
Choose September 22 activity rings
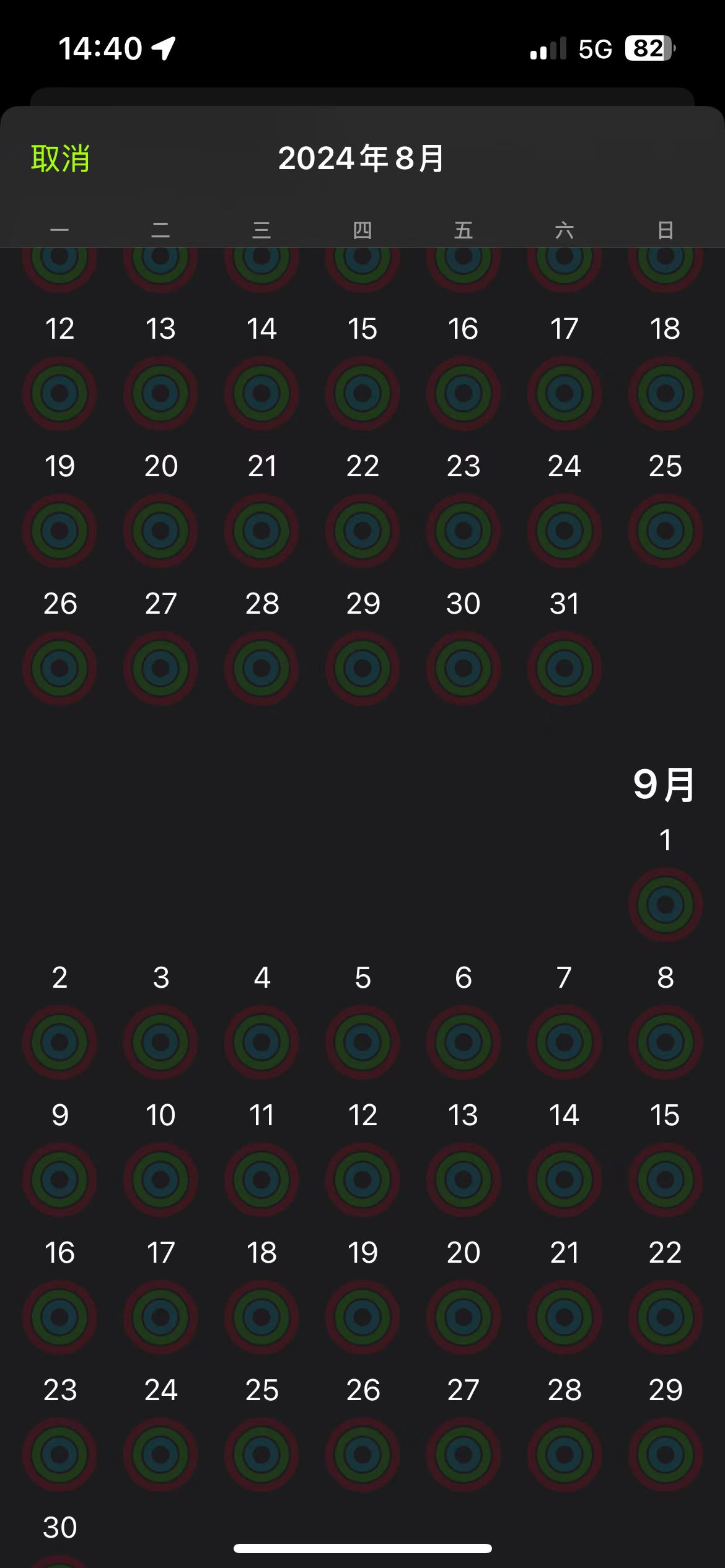(x=665, y=1317)
